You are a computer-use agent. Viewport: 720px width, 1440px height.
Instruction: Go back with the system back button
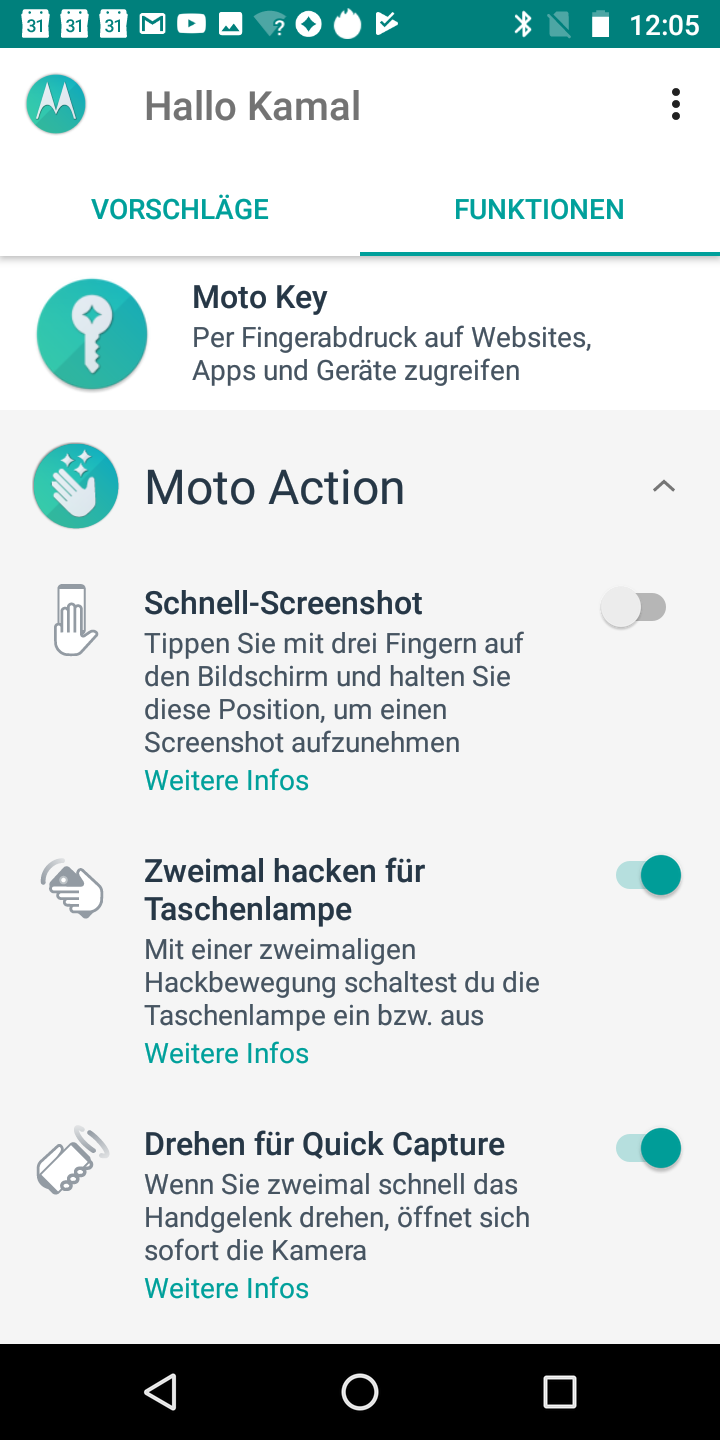click(160, 1391)
